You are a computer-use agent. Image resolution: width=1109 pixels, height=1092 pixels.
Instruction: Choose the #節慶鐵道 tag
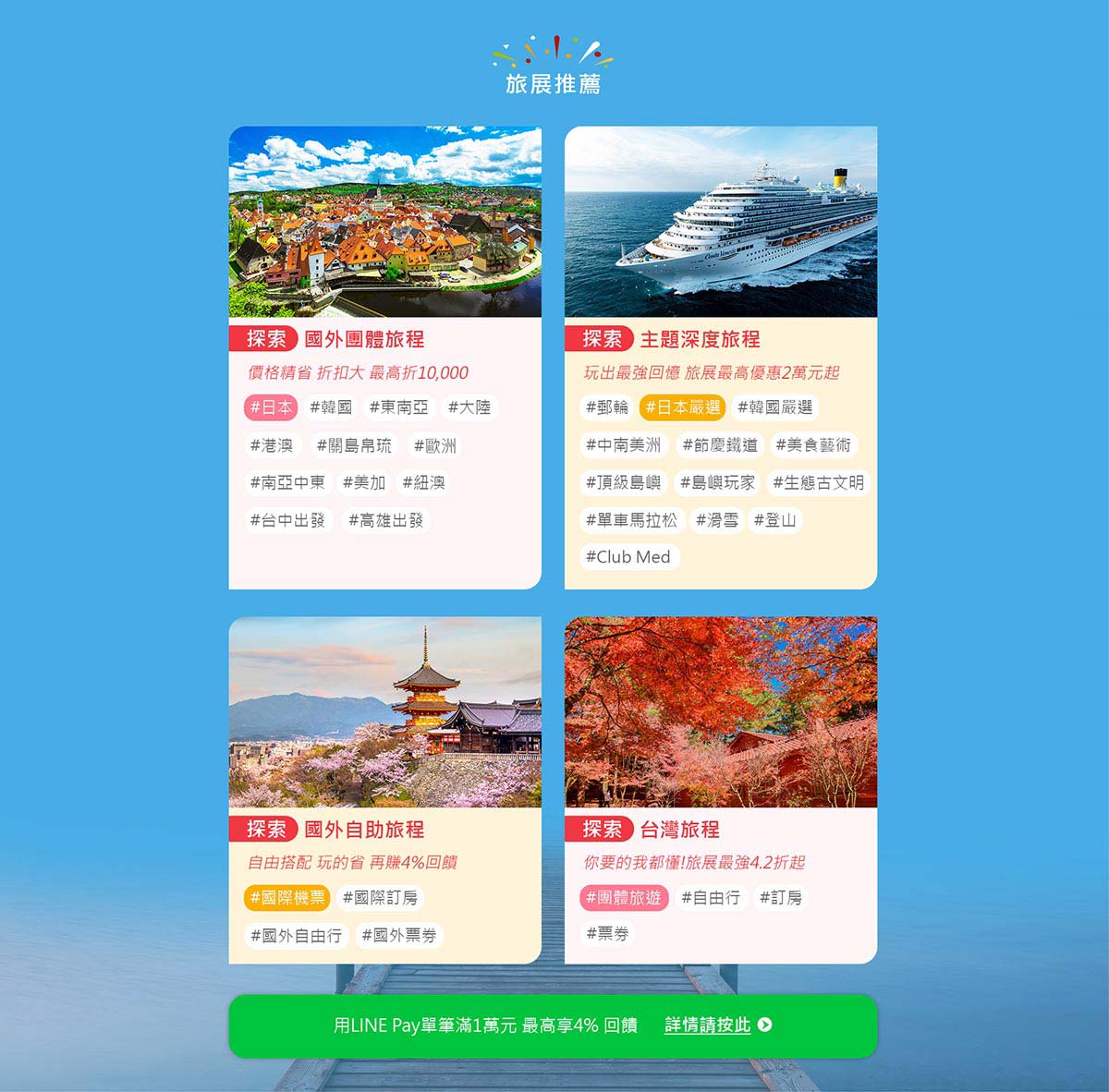[x=720, y=445]
